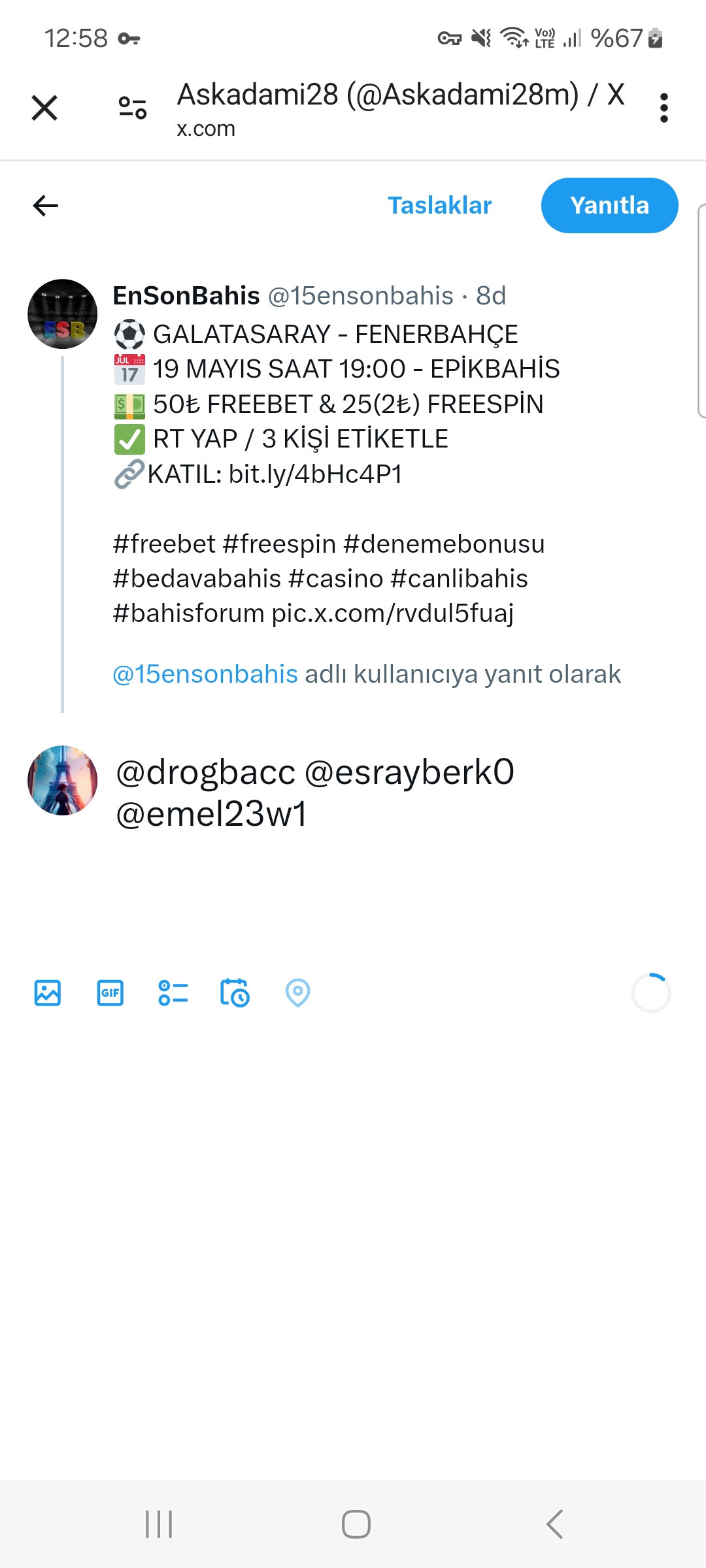Screen dimensions: 706x1568
Task: Add a poll to the reply
Action: (x=173, y=993)
